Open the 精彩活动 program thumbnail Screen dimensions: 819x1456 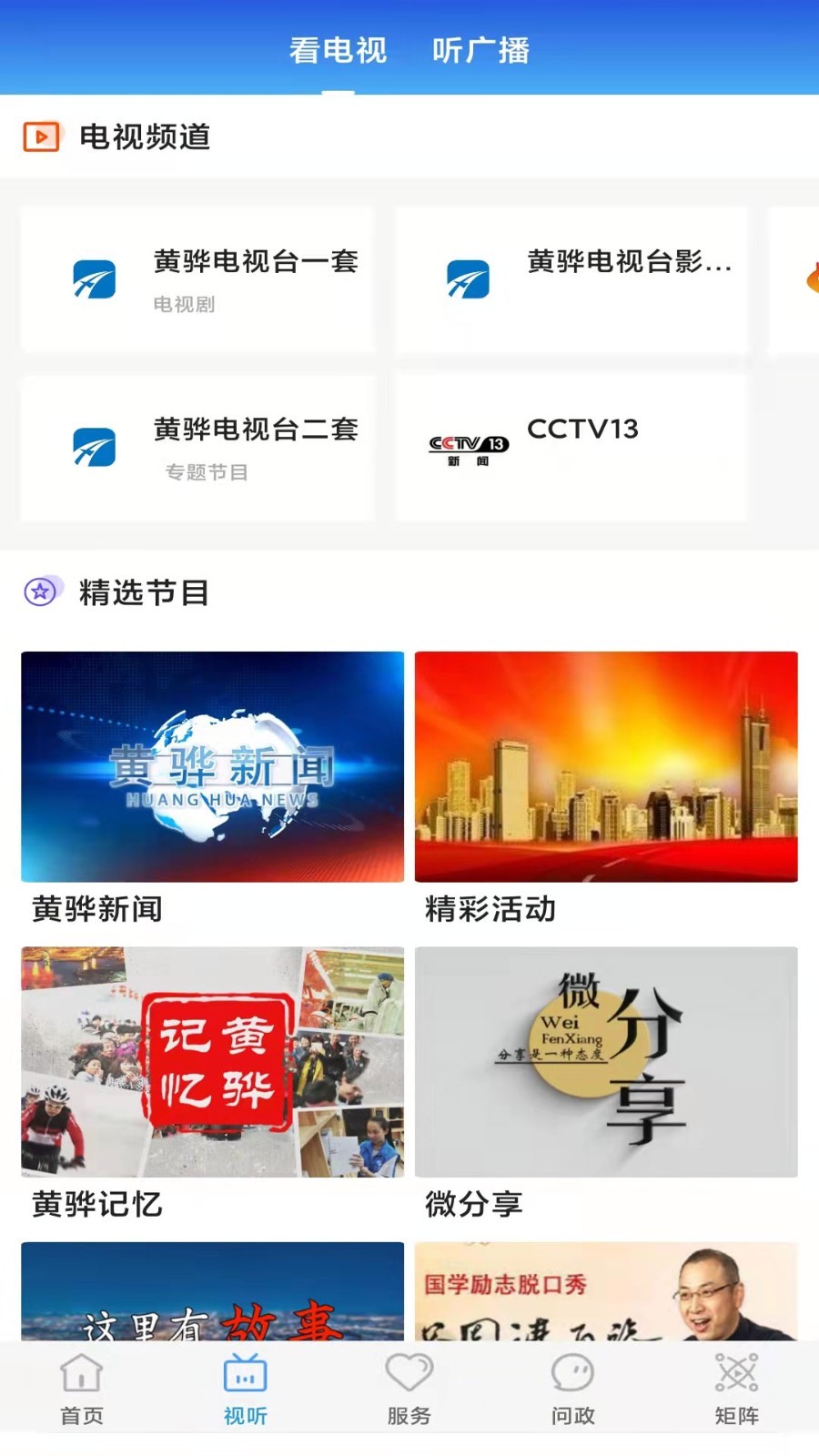pyautogui.click(x=607, y=766)
